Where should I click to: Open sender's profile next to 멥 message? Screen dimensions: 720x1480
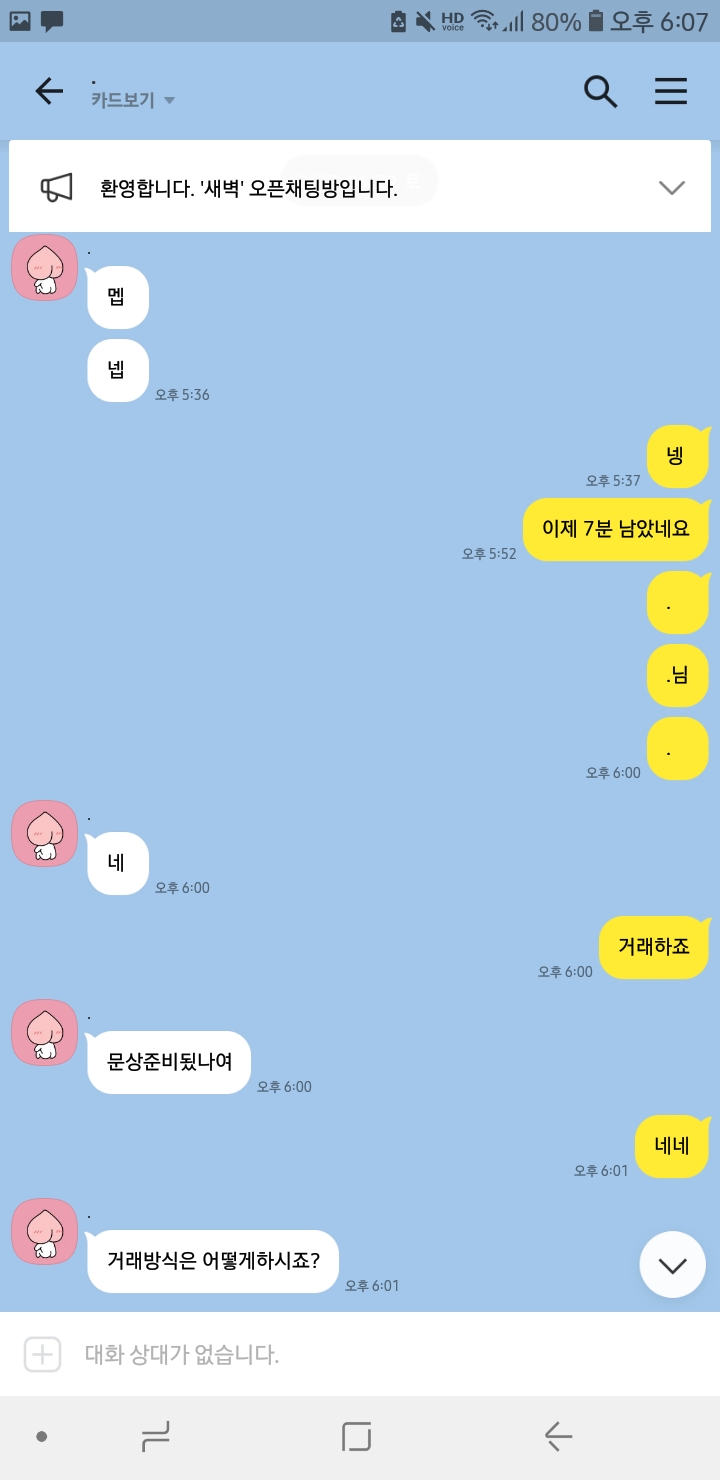pyautogui.click(x=44, y=268)
